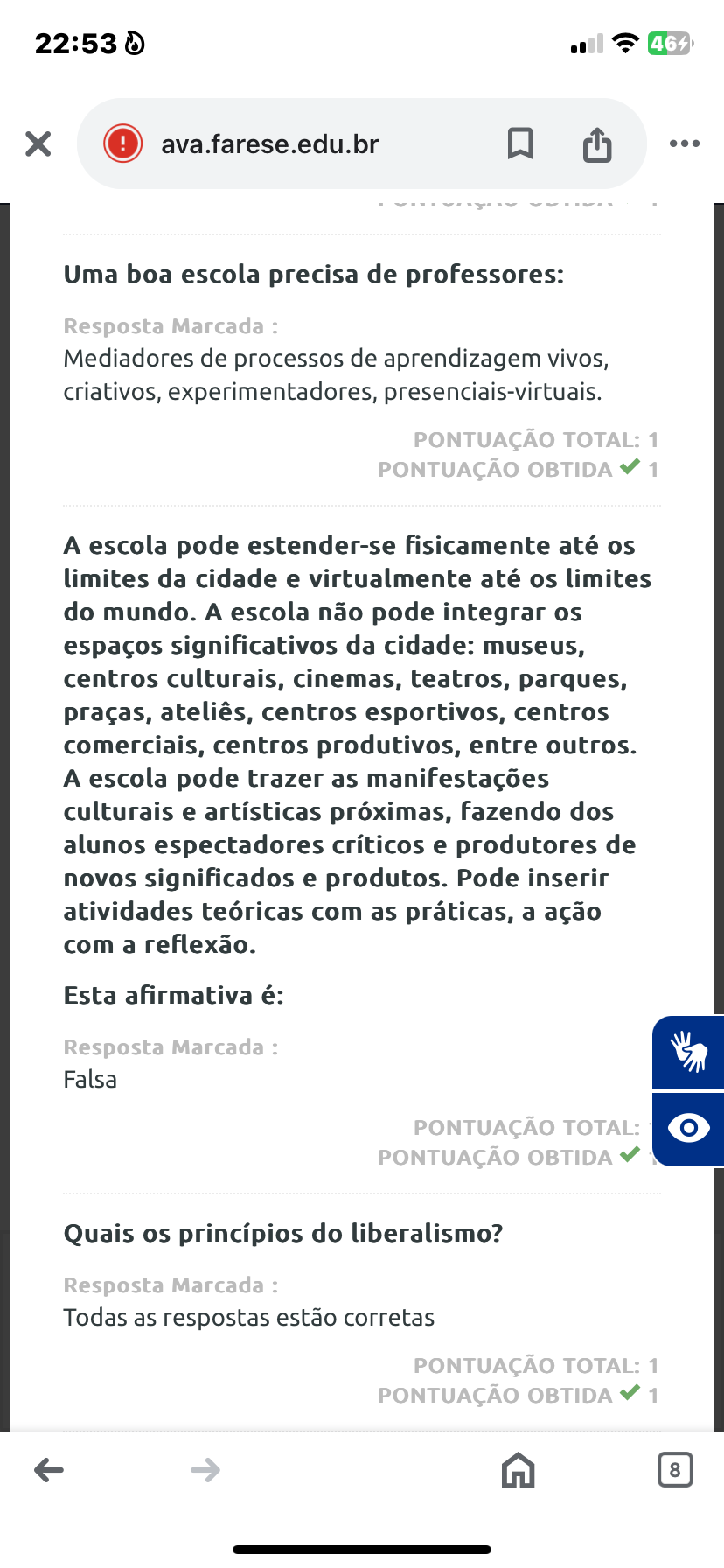
Task: Go back to the previous page
Action: click(x=49, y=1470)
